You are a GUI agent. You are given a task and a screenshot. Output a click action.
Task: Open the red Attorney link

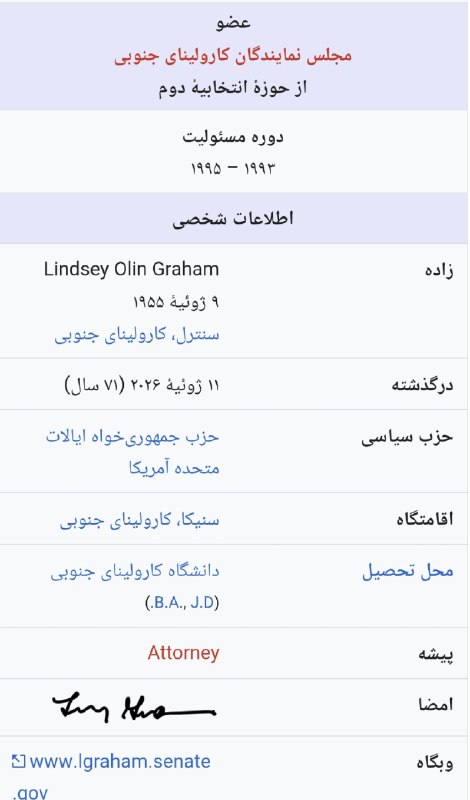pos(184,653)
